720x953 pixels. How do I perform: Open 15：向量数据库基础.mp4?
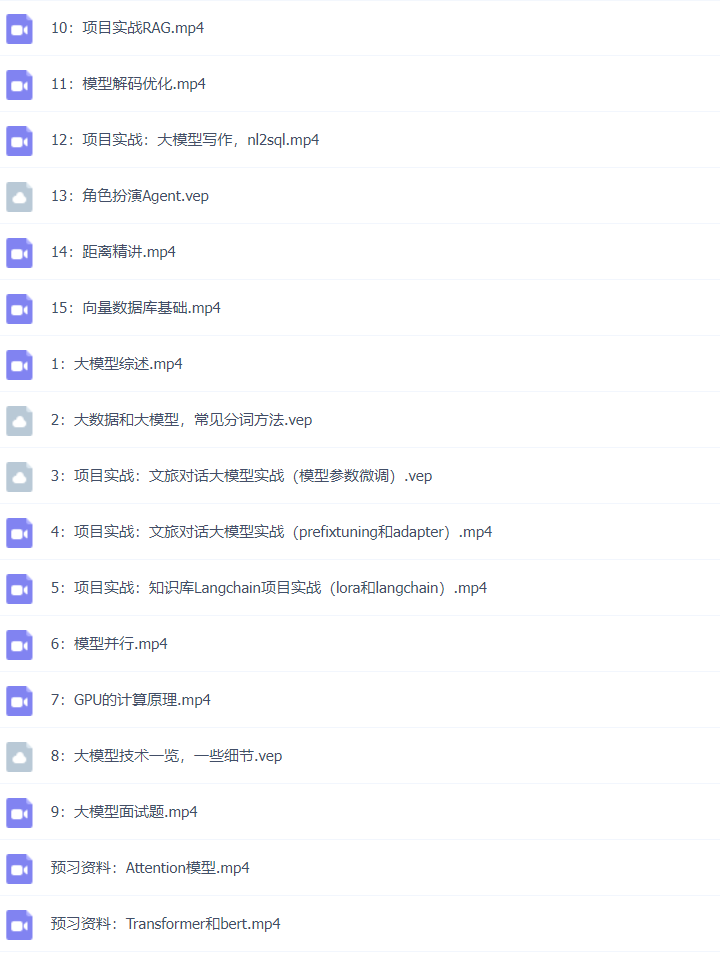[136, 308]
